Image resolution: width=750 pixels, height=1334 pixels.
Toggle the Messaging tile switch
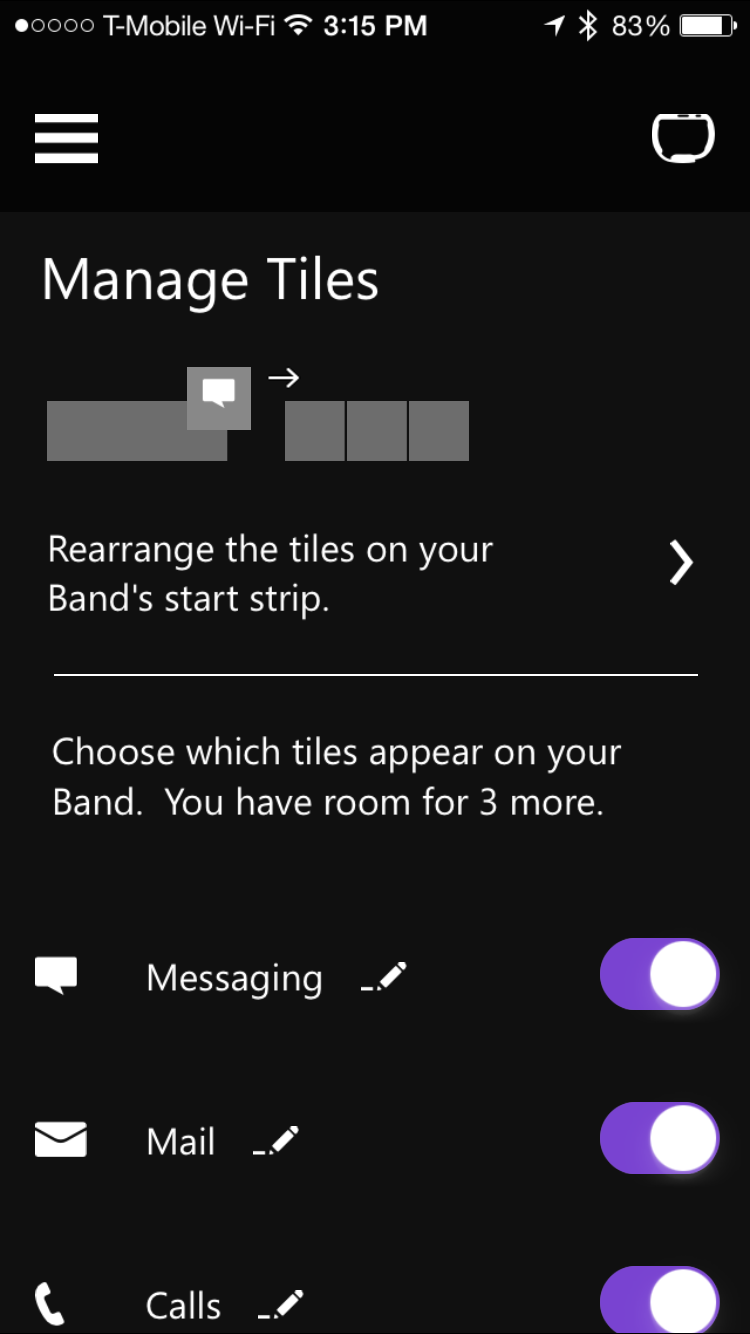click(659, 974)
